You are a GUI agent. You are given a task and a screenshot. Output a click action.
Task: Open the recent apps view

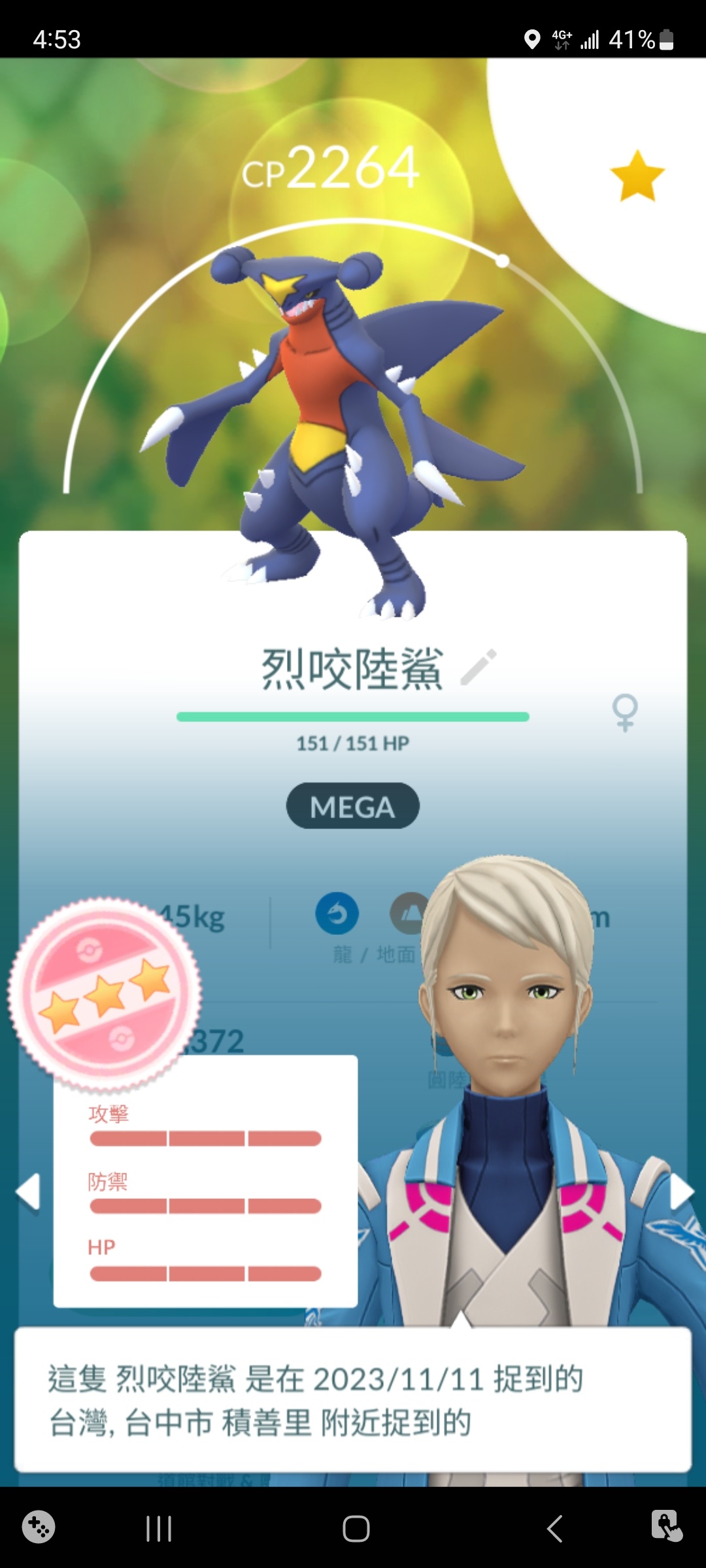[x=159, y=1529]
